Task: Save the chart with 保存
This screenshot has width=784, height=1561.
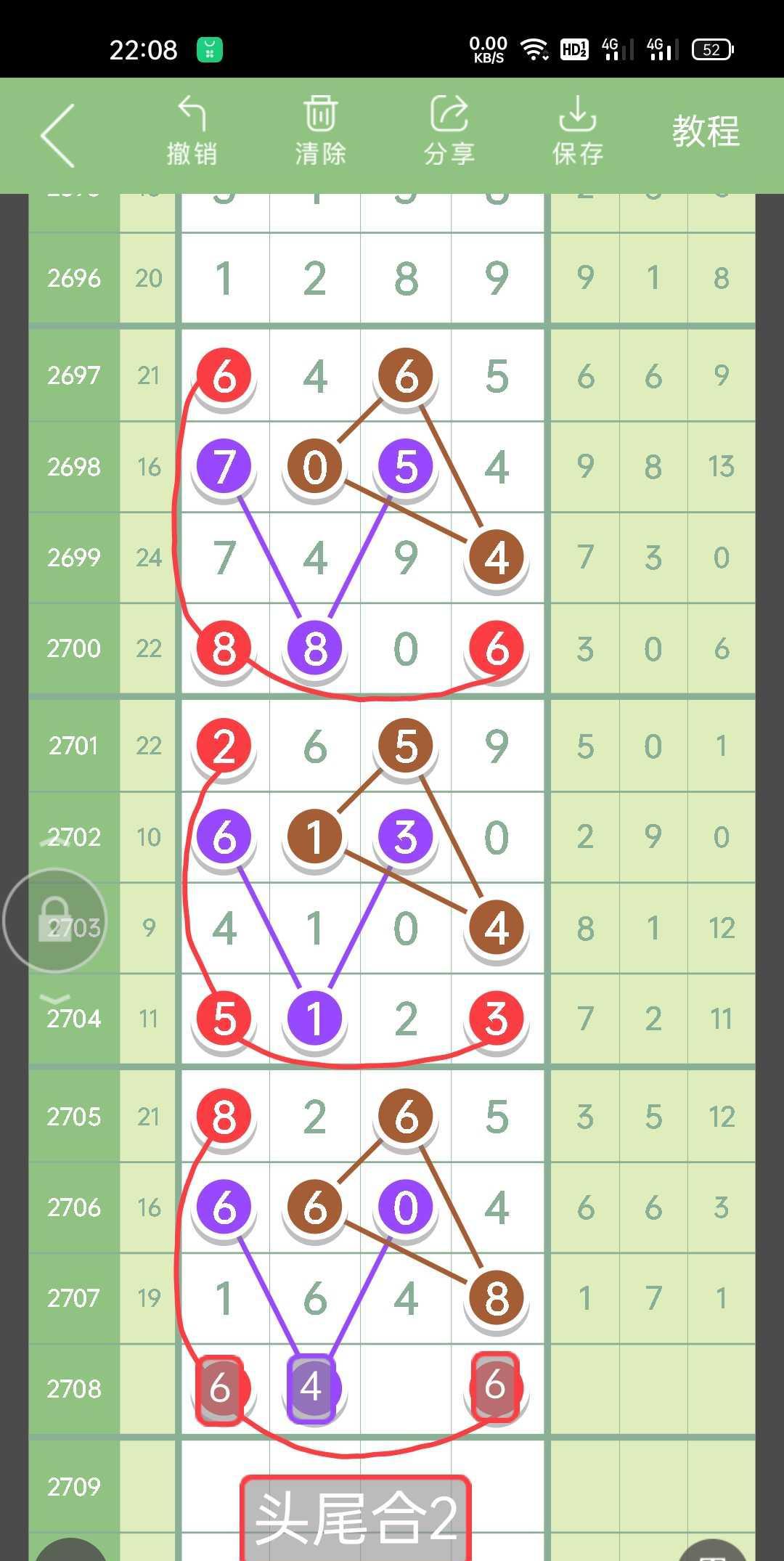Action: (578, 132)
